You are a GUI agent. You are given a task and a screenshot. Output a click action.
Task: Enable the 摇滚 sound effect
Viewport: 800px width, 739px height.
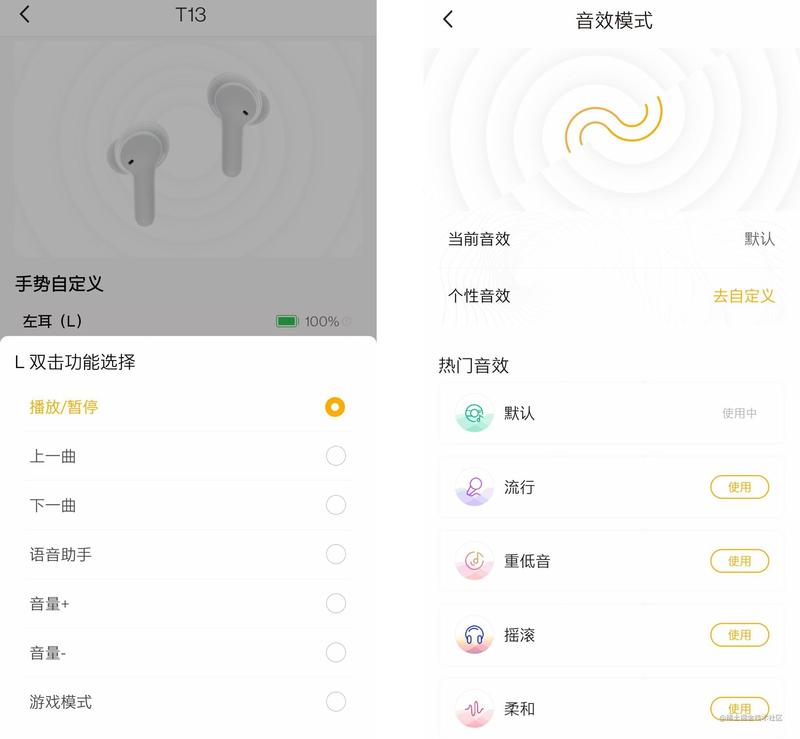point(739,635)
